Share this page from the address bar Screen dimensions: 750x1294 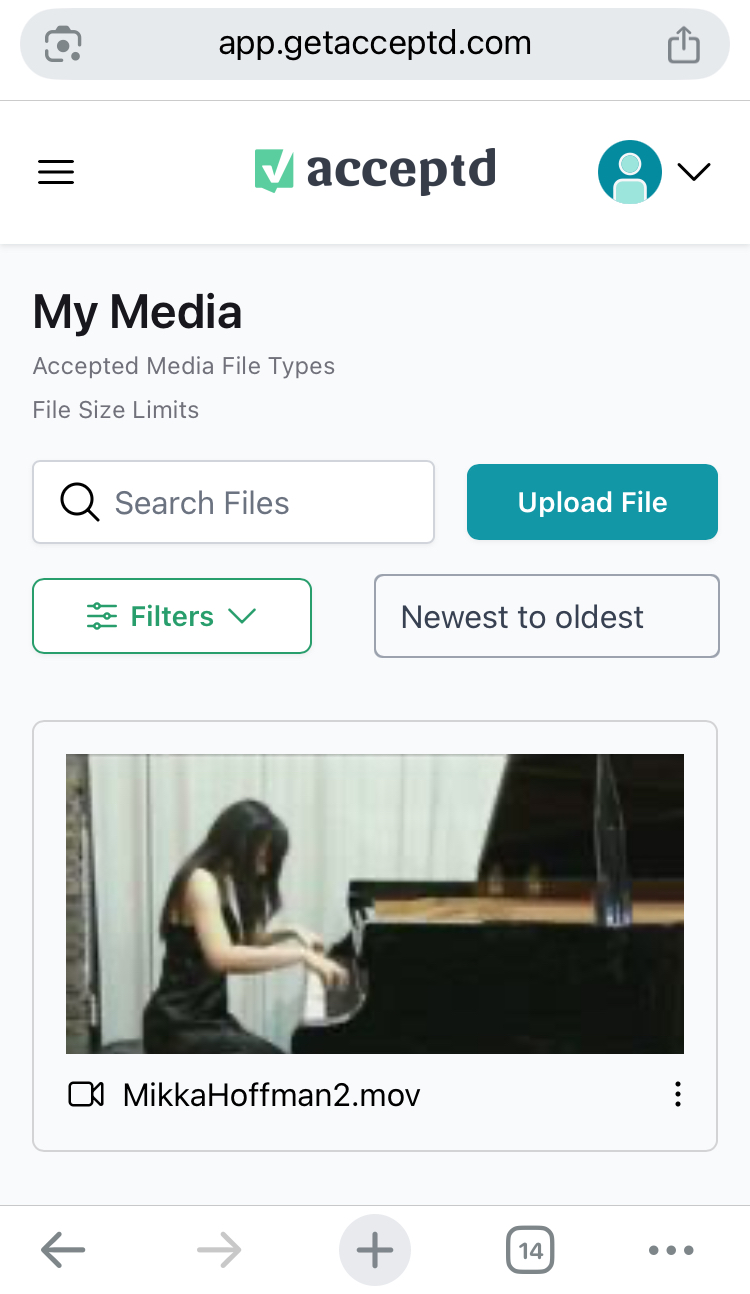click(x=684, y=45)
